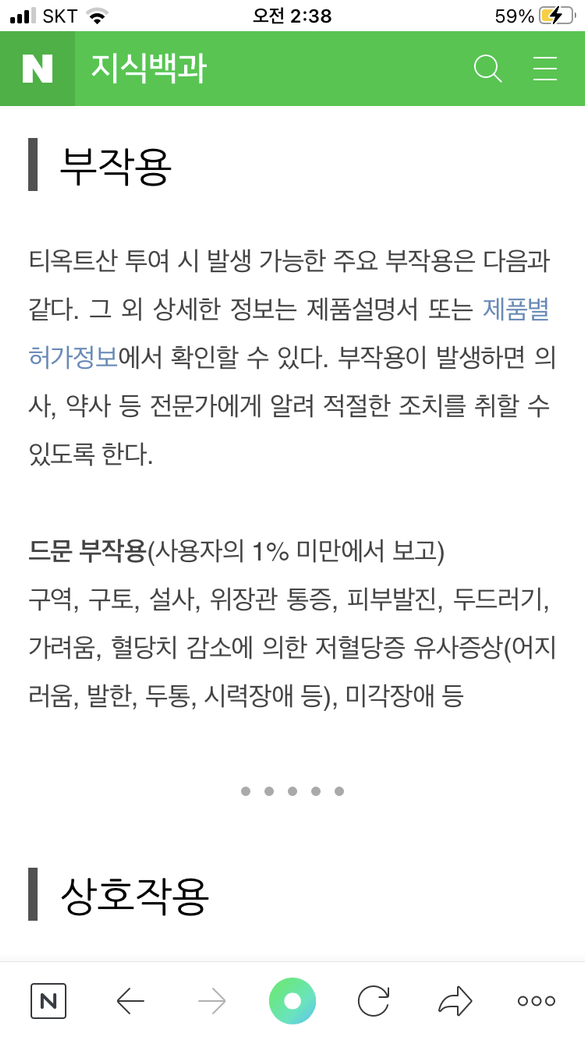Open the more options menu in the bottom bar
This screenshot has width=585, height=1040.
[536, 1001]
